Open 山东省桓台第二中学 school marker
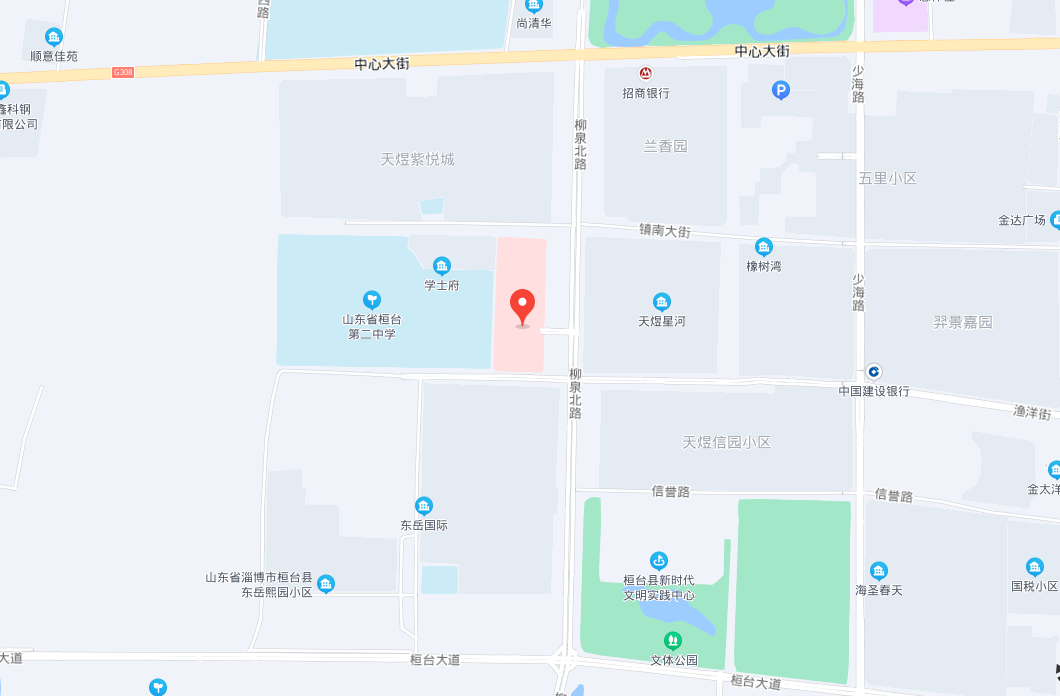 (x=372, y=299)
